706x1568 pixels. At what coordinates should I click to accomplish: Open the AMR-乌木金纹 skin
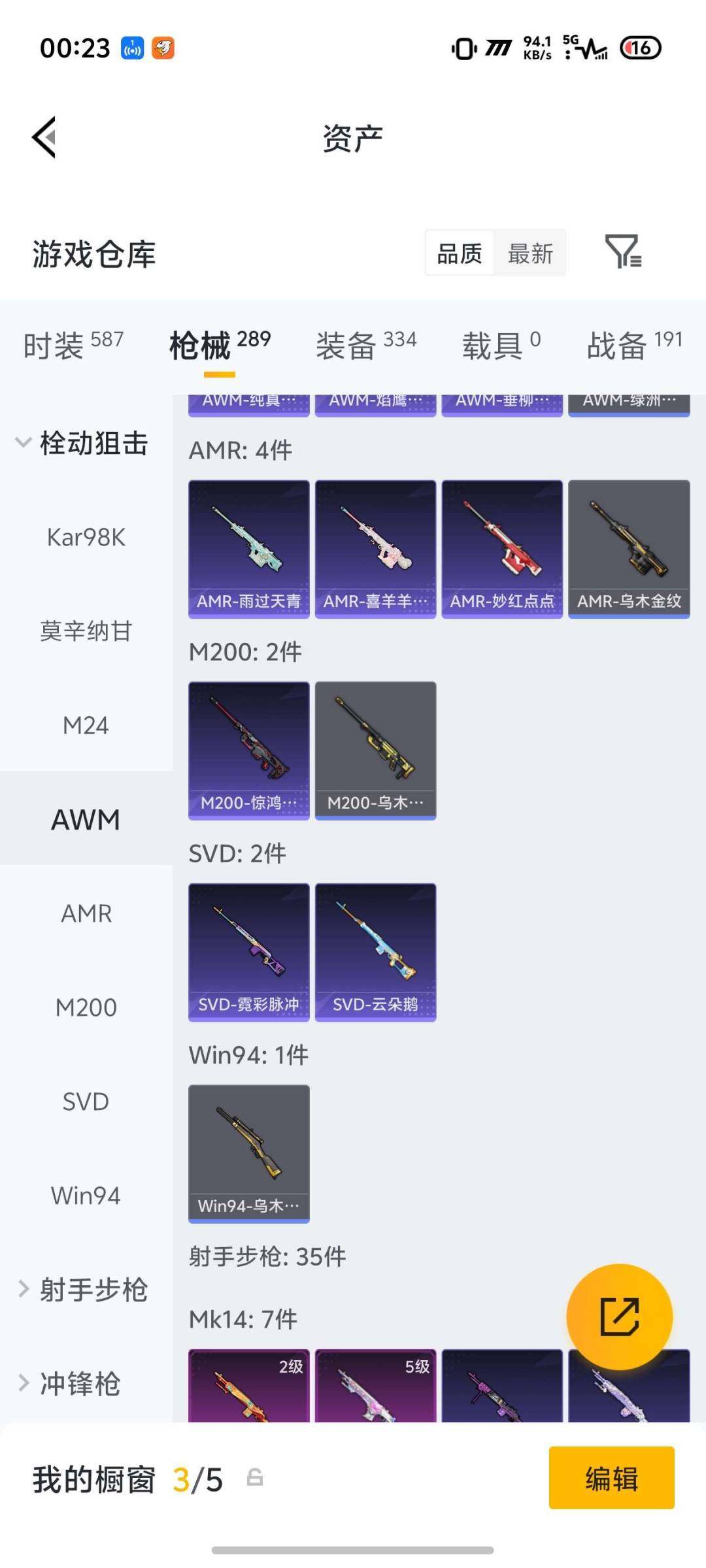click(629, 549)
